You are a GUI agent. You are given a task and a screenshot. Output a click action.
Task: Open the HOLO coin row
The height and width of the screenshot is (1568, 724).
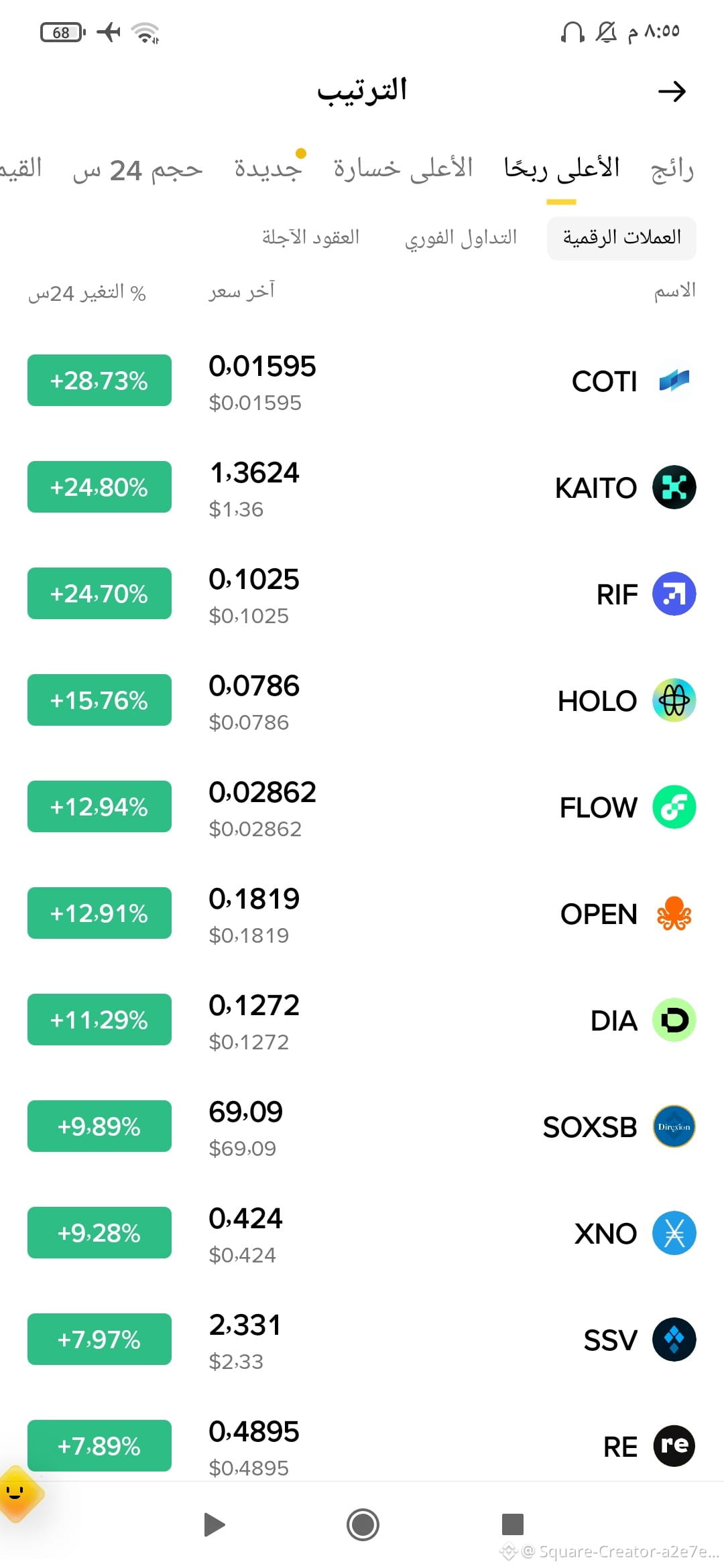362,701
